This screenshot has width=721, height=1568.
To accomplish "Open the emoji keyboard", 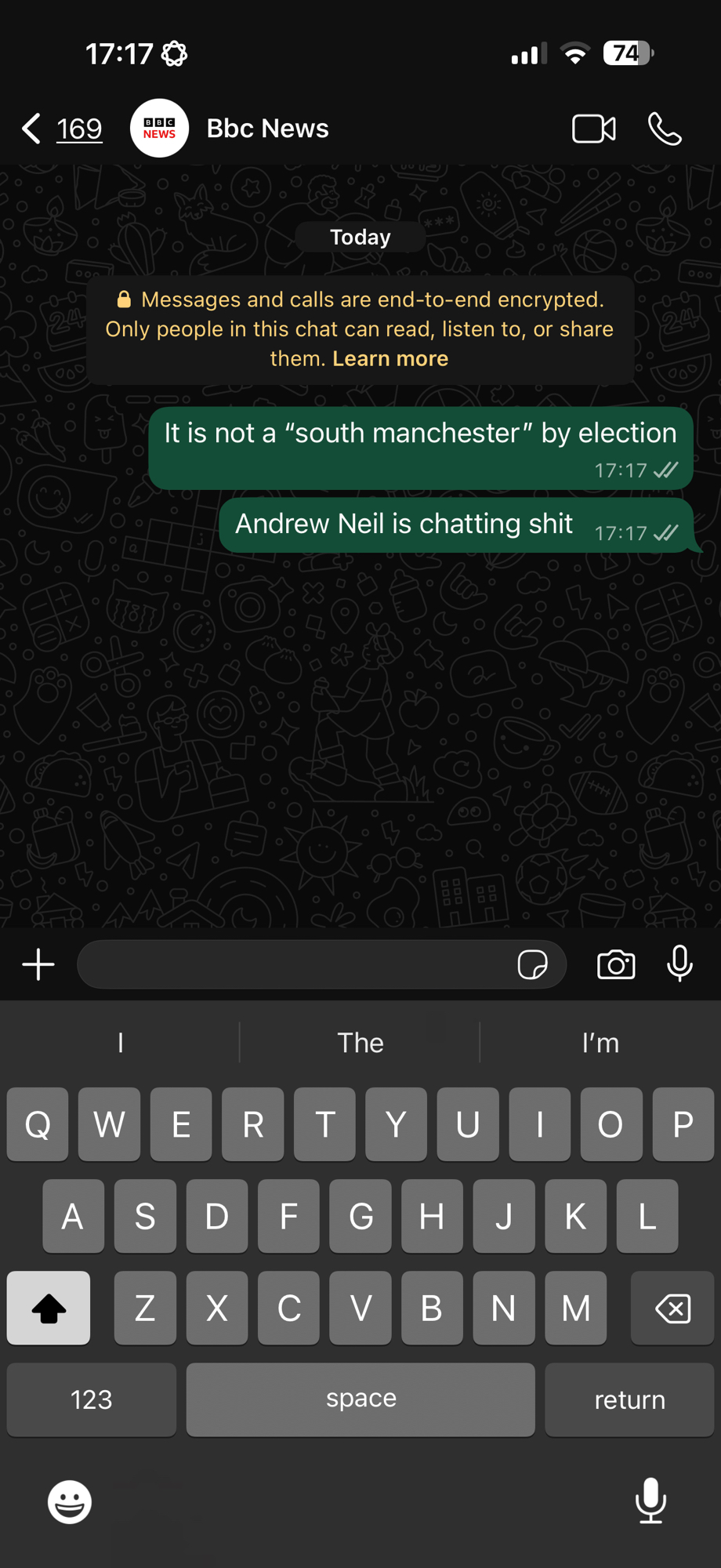I will 70,1501.
